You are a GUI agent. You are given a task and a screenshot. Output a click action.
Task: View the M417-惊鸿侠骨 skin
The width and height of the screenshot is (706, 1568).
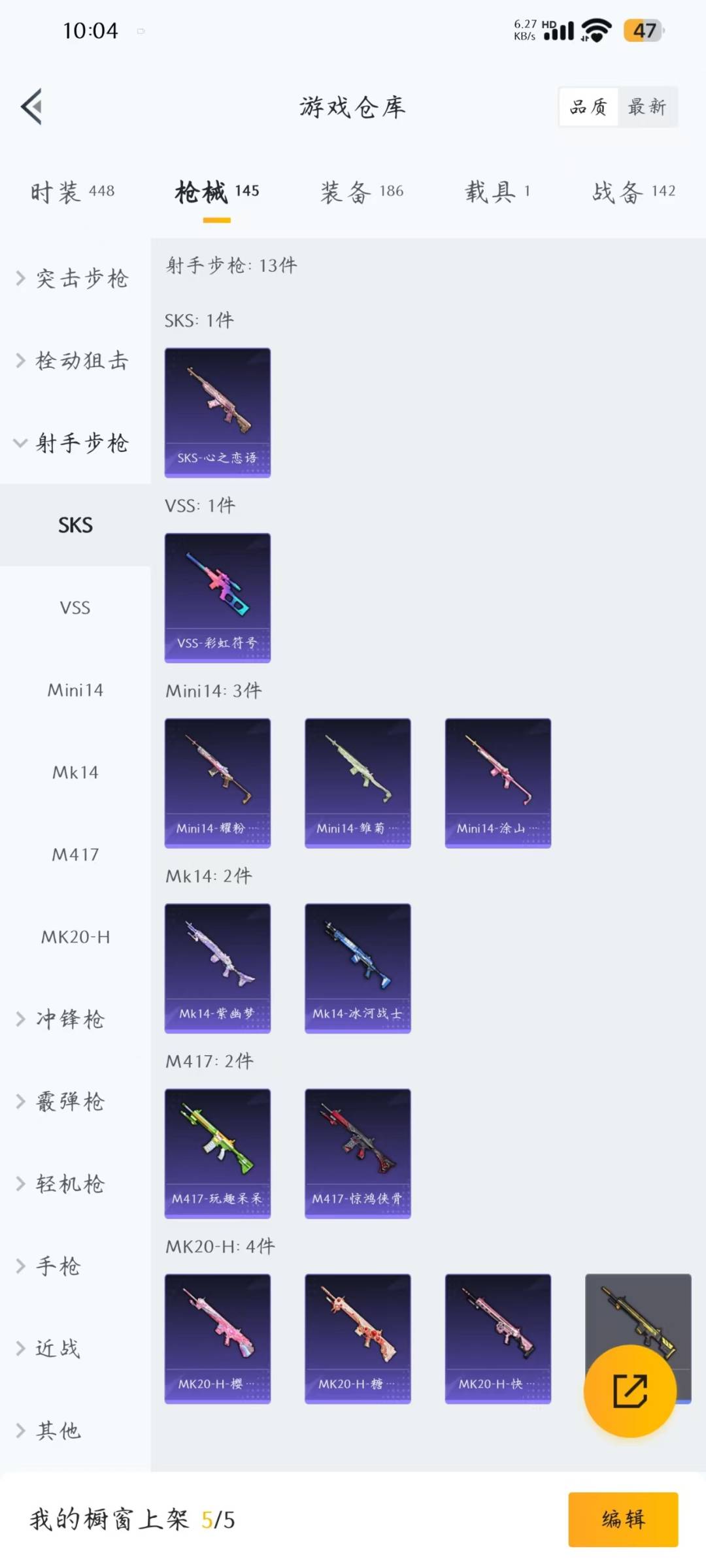358,1153
